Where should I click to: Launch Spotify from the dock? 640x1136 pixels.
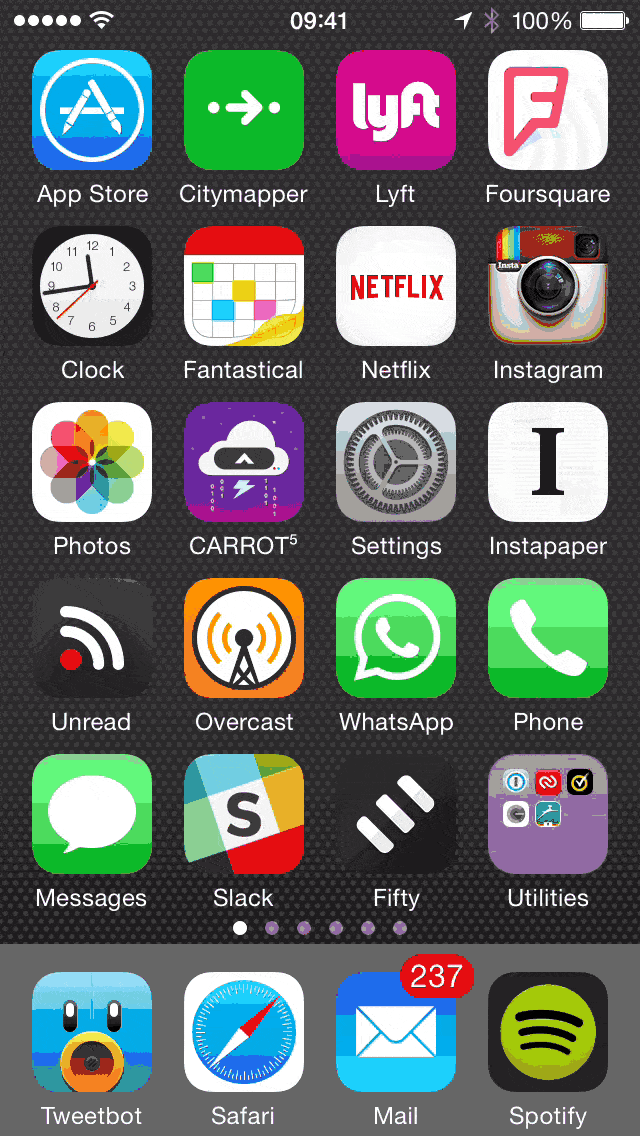(548, 1032)
